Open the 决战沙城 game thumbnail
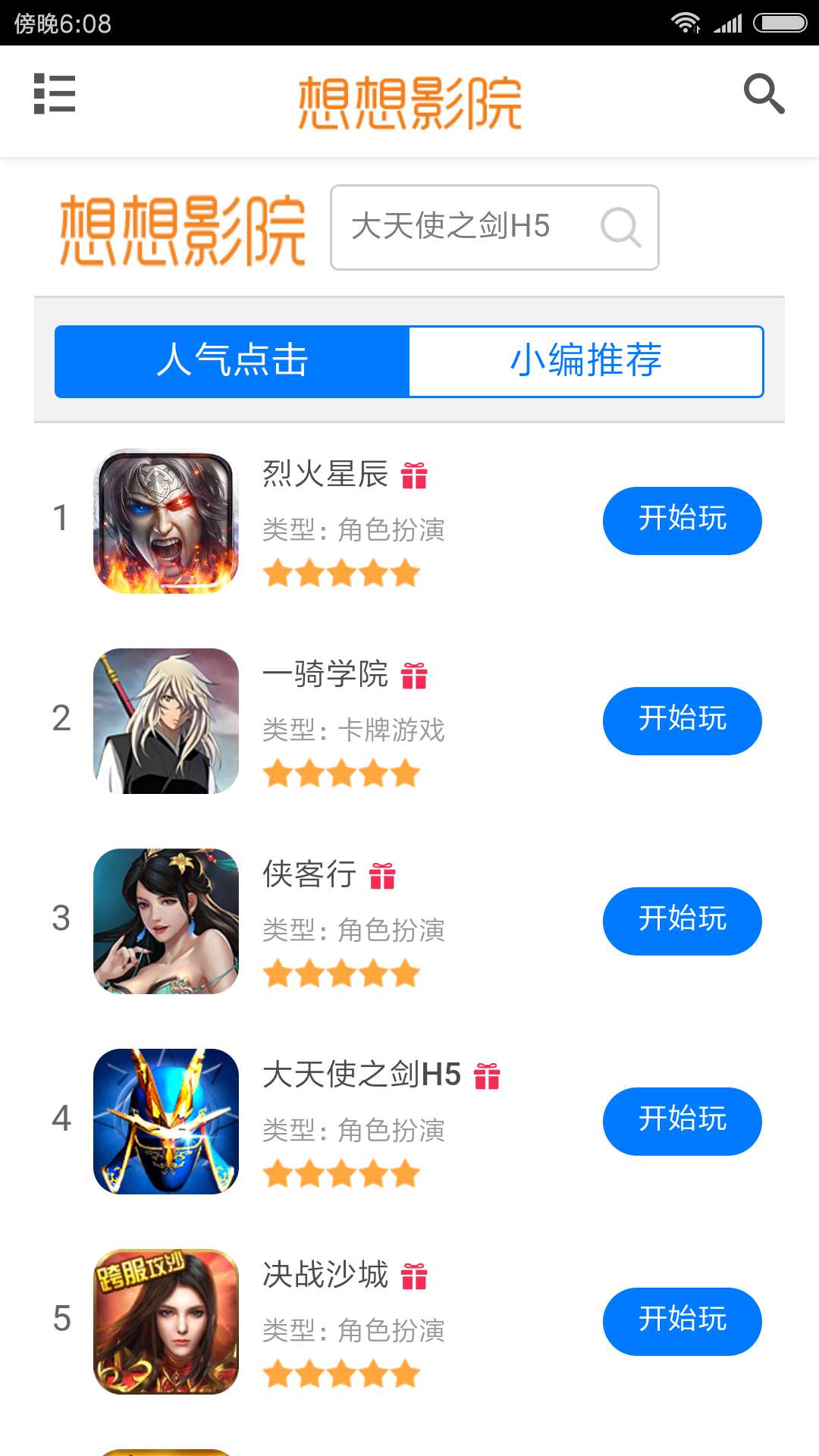 166,1322
